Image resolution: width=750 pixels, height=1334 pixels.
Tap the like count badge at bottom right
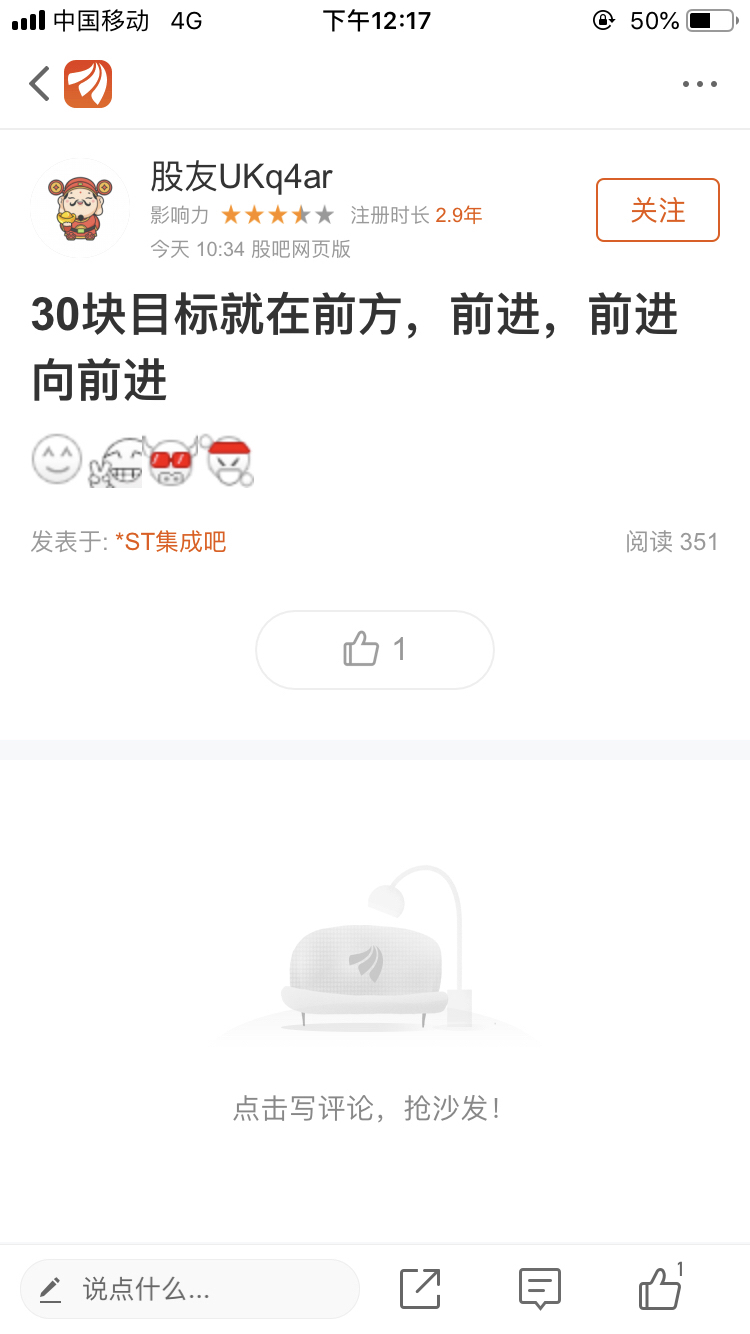681,1268
